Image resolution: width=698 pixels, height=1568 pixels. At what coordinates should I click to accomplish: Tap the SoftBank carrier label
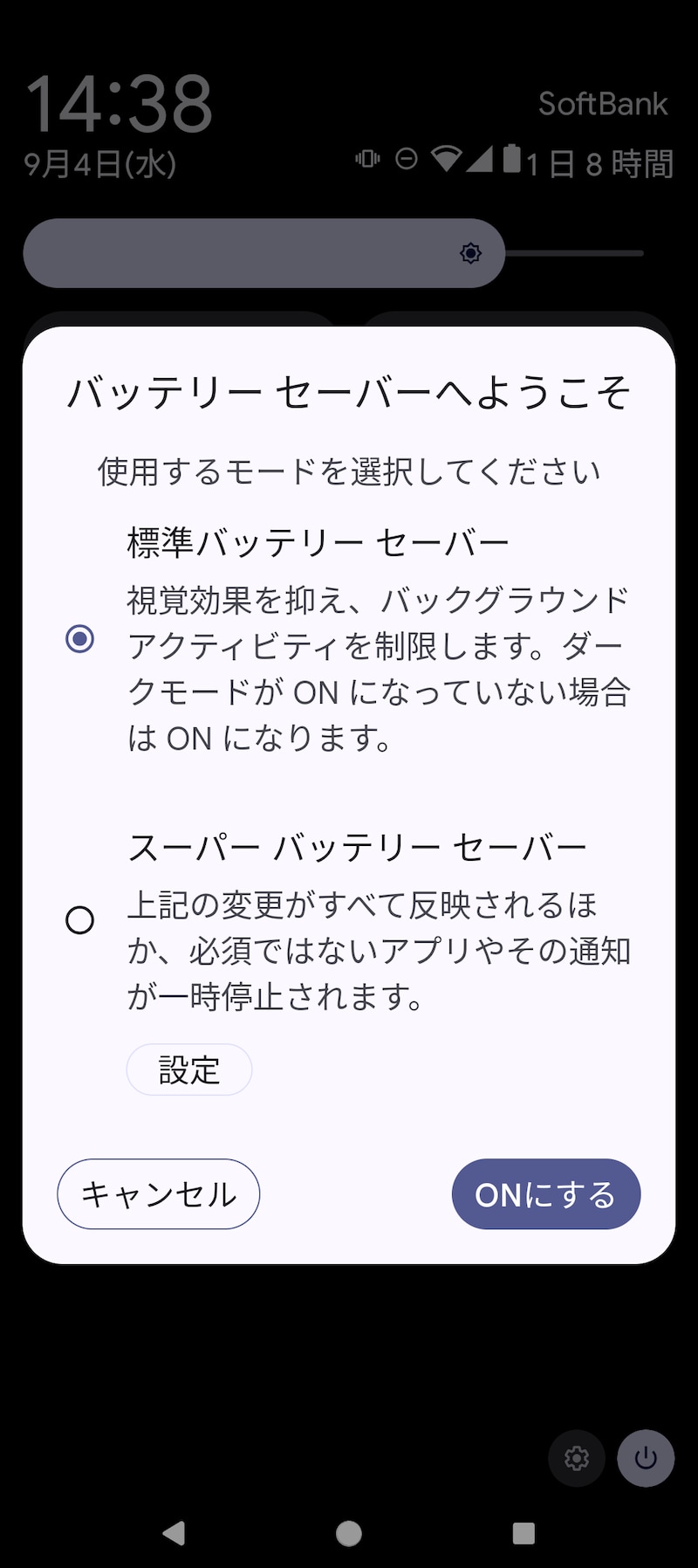pos(602,103)
